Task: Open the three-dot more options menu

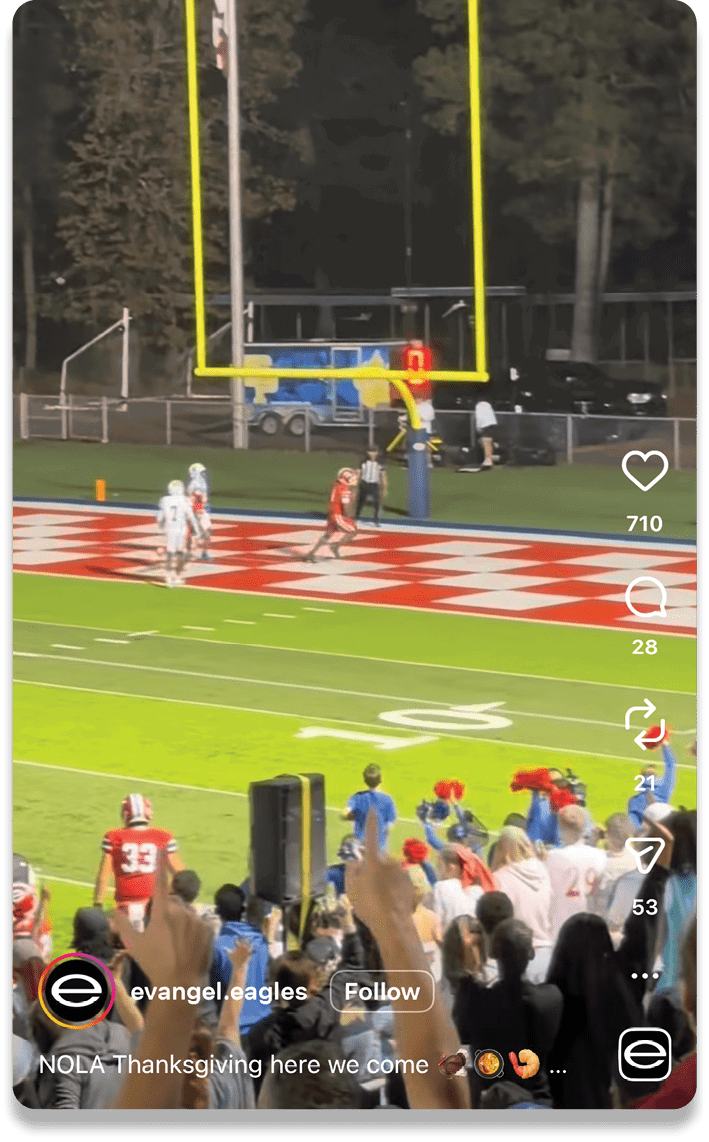Action: [x=645, y=975]
